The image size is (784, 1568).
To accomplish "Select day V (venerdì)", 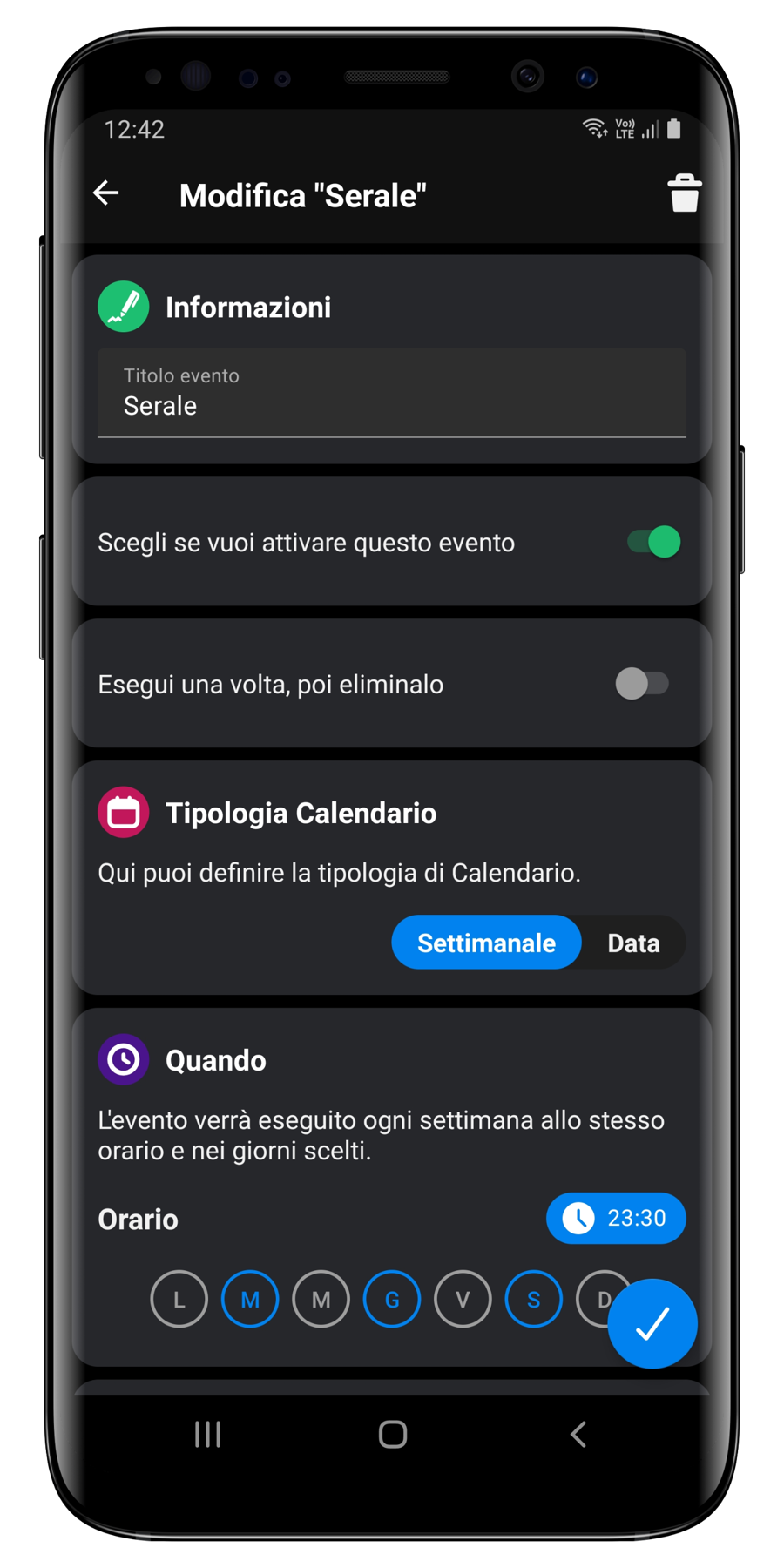I will [x=463, y=1300].
